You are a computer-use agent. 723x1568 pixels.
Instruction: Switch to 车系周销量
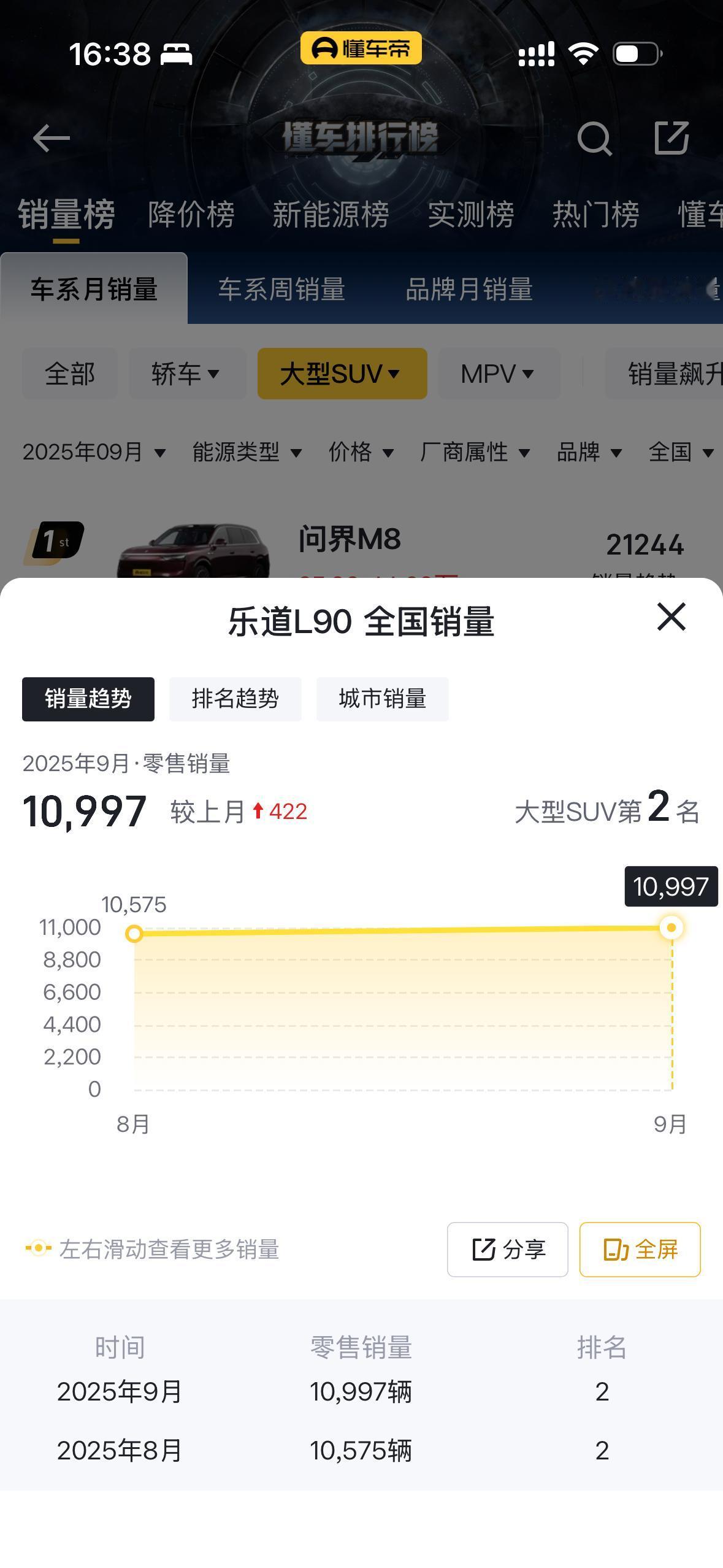[282, 289]
